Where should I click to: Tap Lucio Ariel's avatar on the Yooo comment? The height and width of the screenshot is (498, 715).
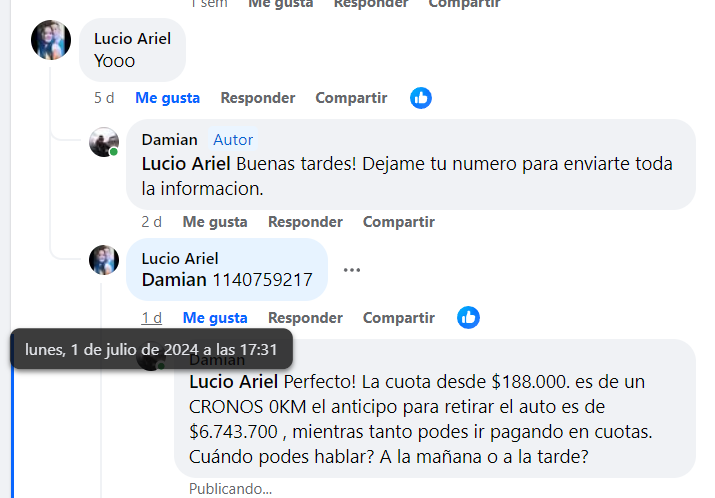pyautogui.click(x=51, y=40)
